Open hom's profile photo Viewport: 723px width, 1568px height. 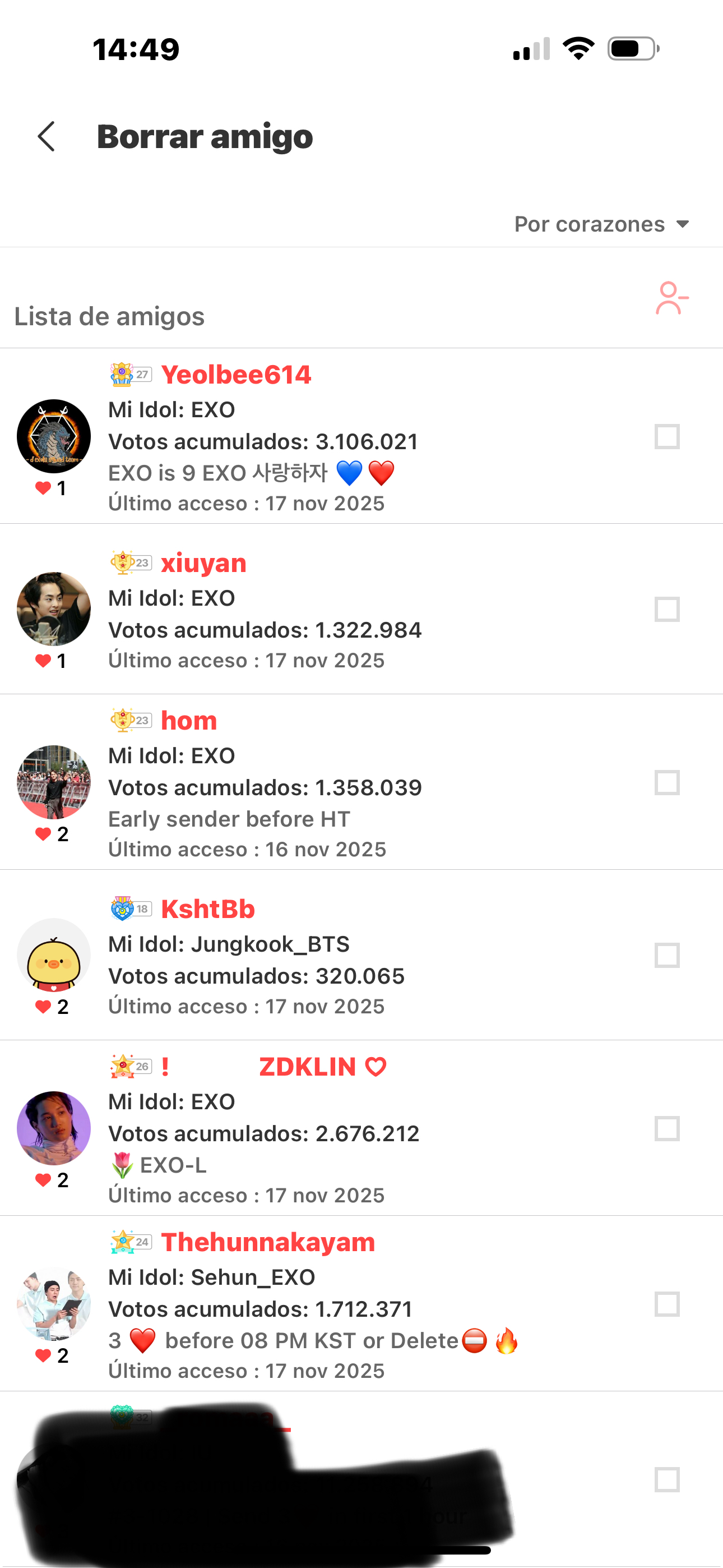click(x=54, y=782)
